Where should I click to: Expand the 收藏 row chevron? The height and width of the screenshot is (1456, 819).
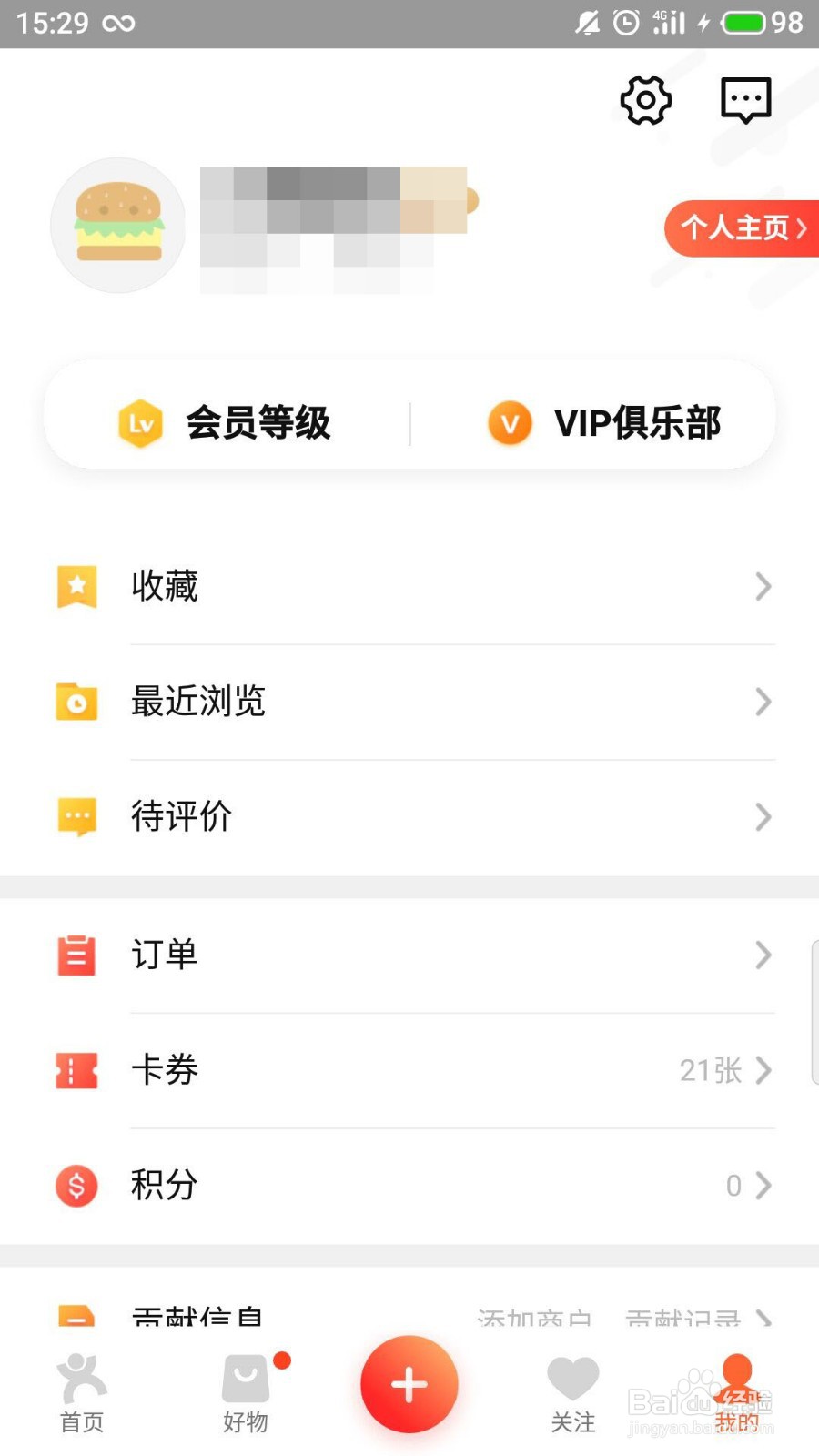click(763, 587)
